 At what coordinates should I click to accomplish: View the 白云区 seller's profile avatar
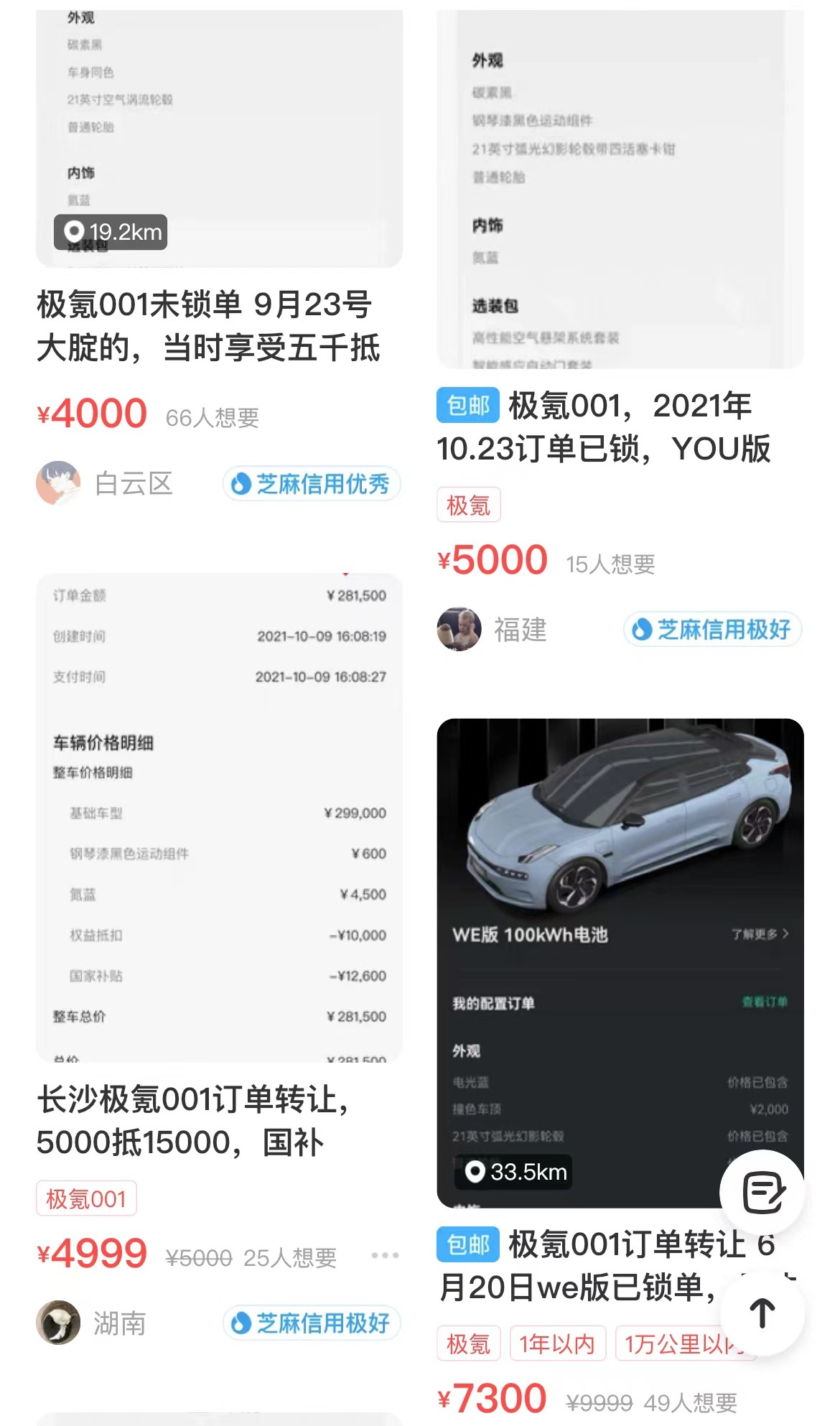pos(58,483)
